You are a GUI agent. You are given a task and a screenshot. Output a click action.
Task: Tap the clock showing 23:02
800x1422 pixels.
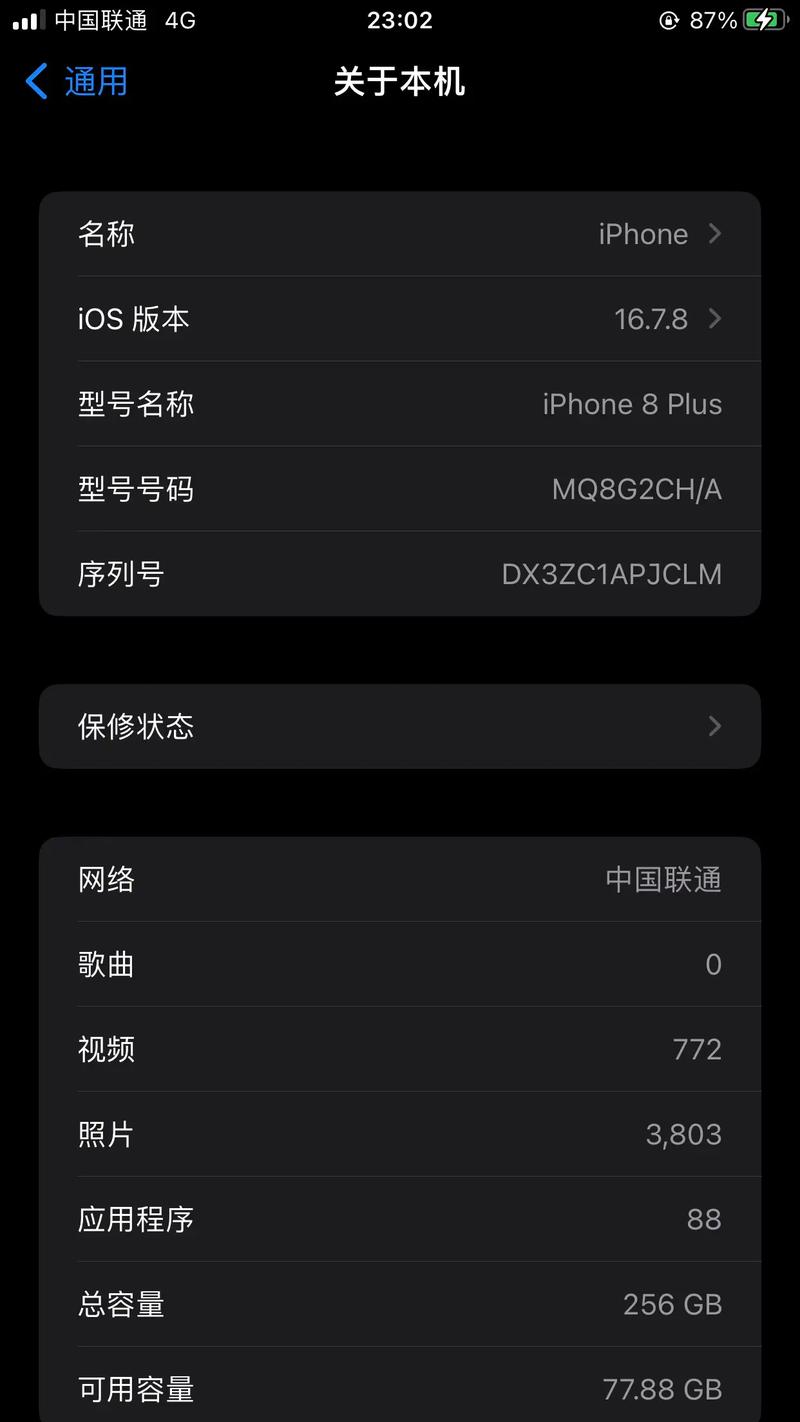(x=400, y=20)
